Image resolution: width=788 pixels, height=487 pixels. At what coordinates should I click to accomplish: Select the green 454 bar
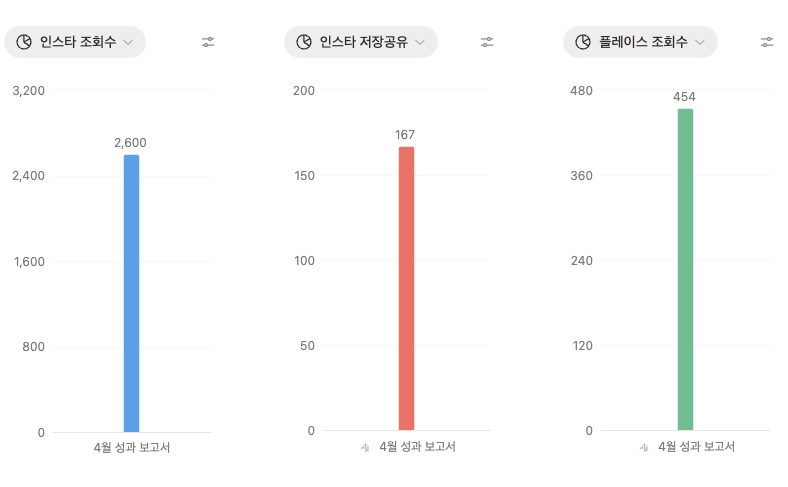point(685,270)
